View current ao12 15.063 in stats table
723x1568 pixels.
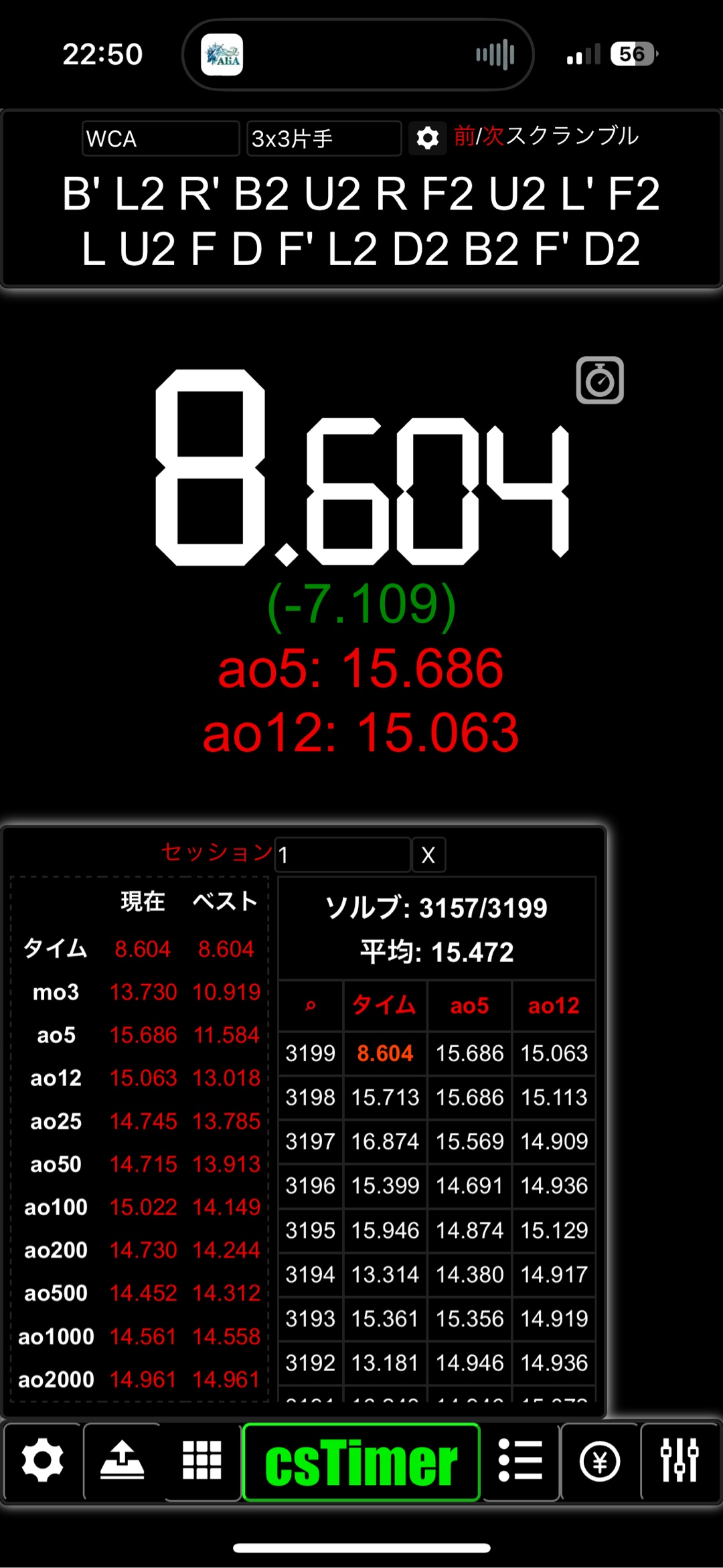pyautogui.click(x=143, y=1078)
